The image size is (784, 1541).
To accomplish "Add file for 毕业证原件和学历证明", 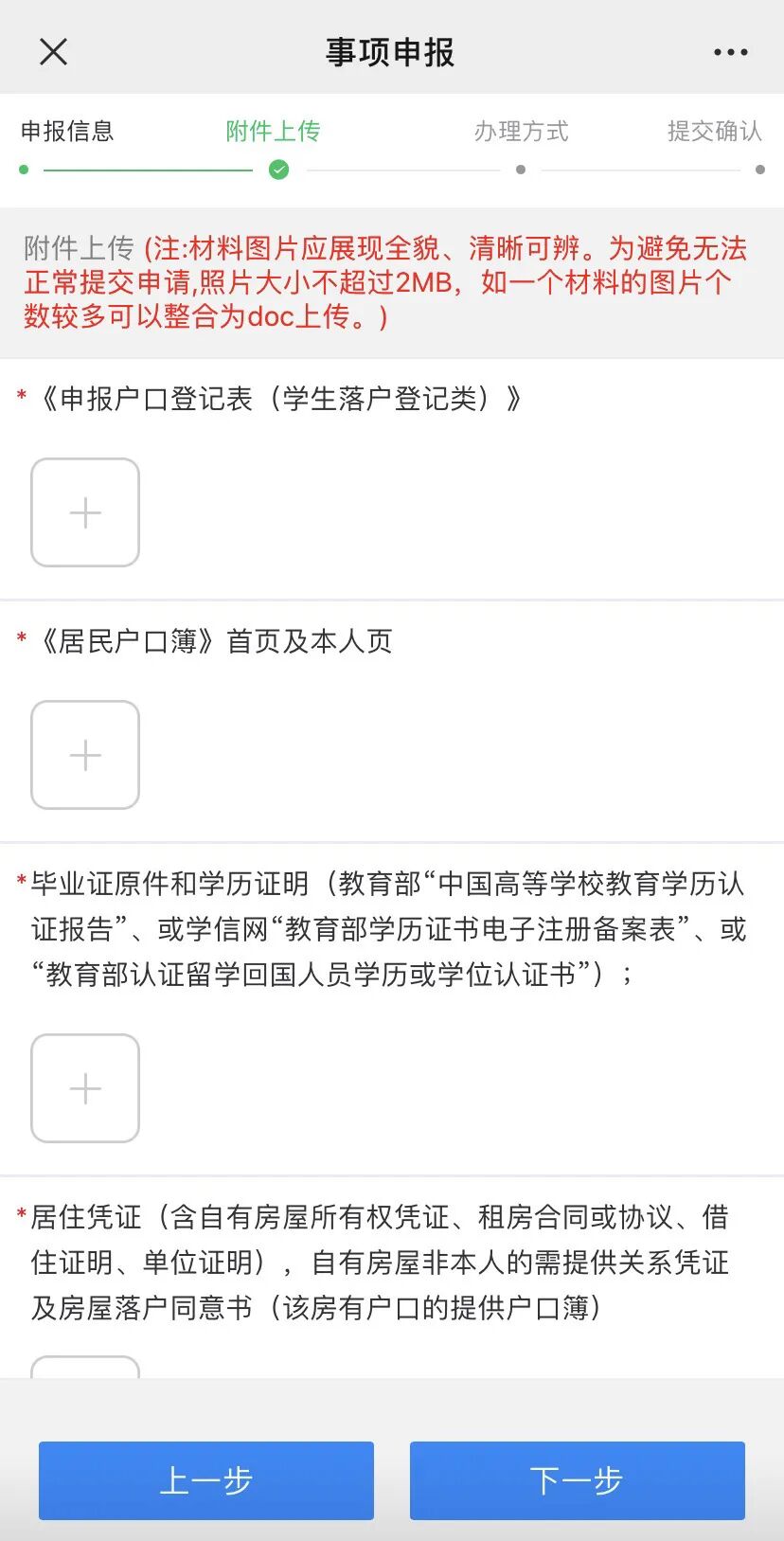I will (x=85, y=1088).
